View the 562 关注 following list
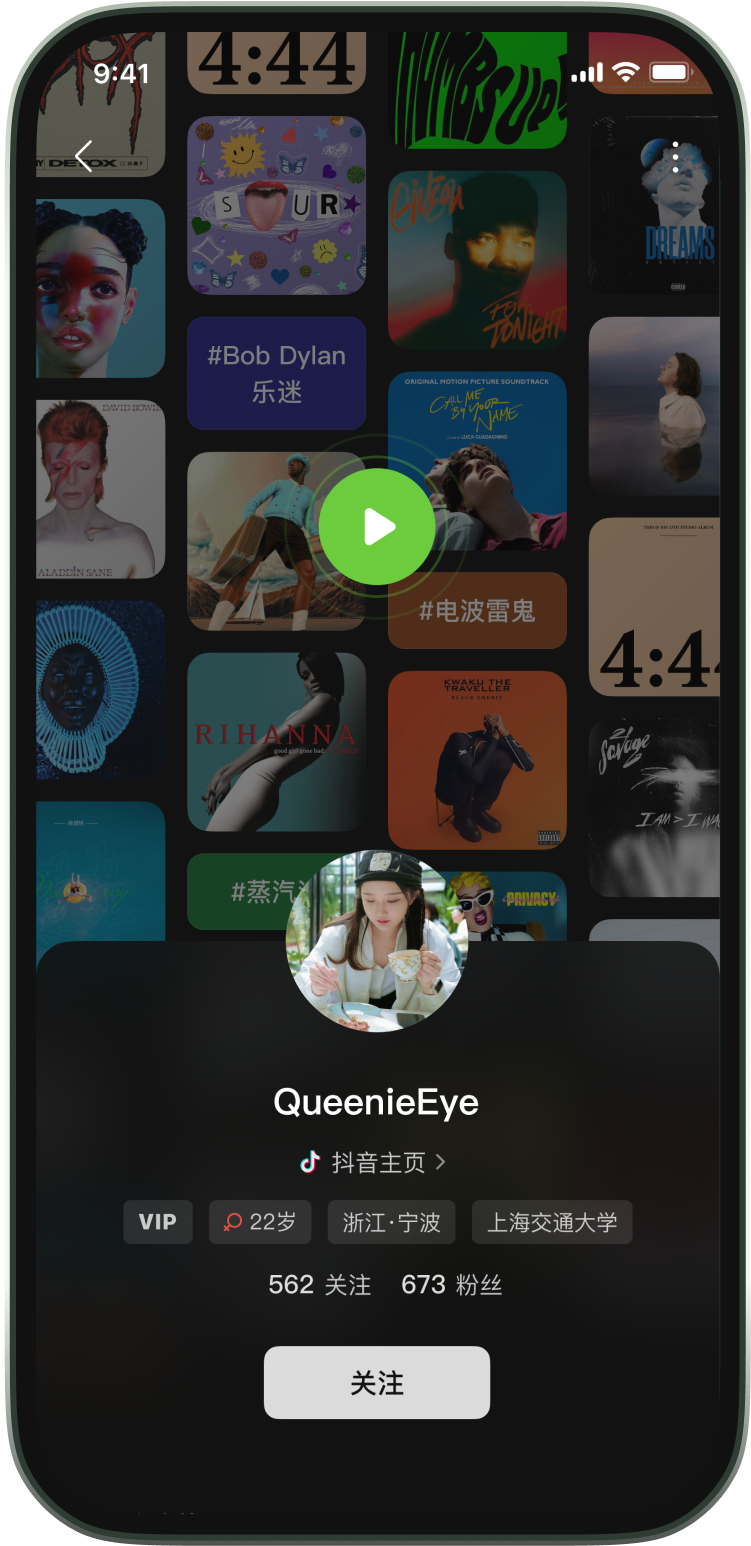 click(320, 1285)
